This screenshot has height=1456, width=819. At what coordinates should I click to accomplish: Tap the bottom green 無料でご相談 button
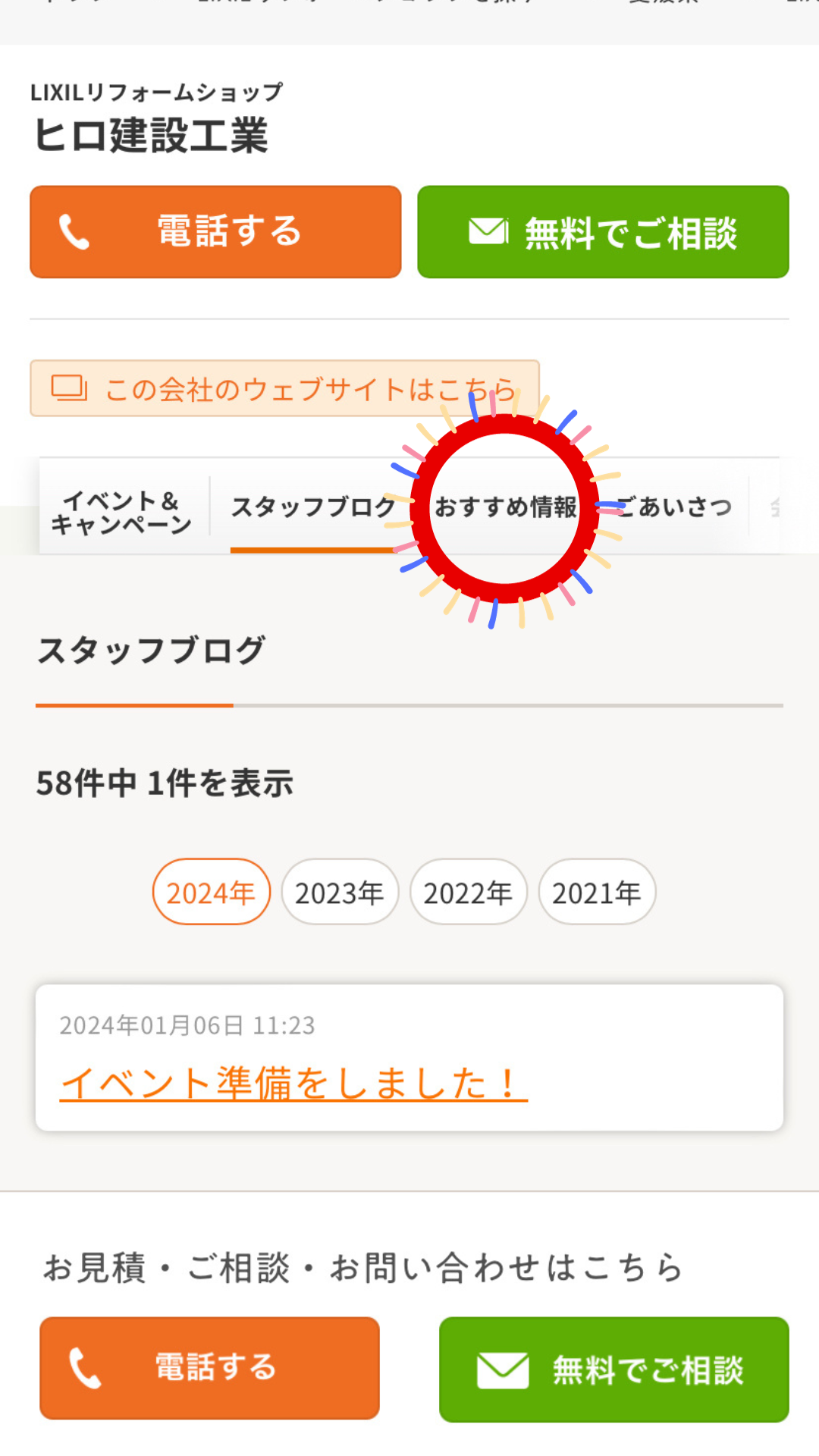(x=613, y=1370)
